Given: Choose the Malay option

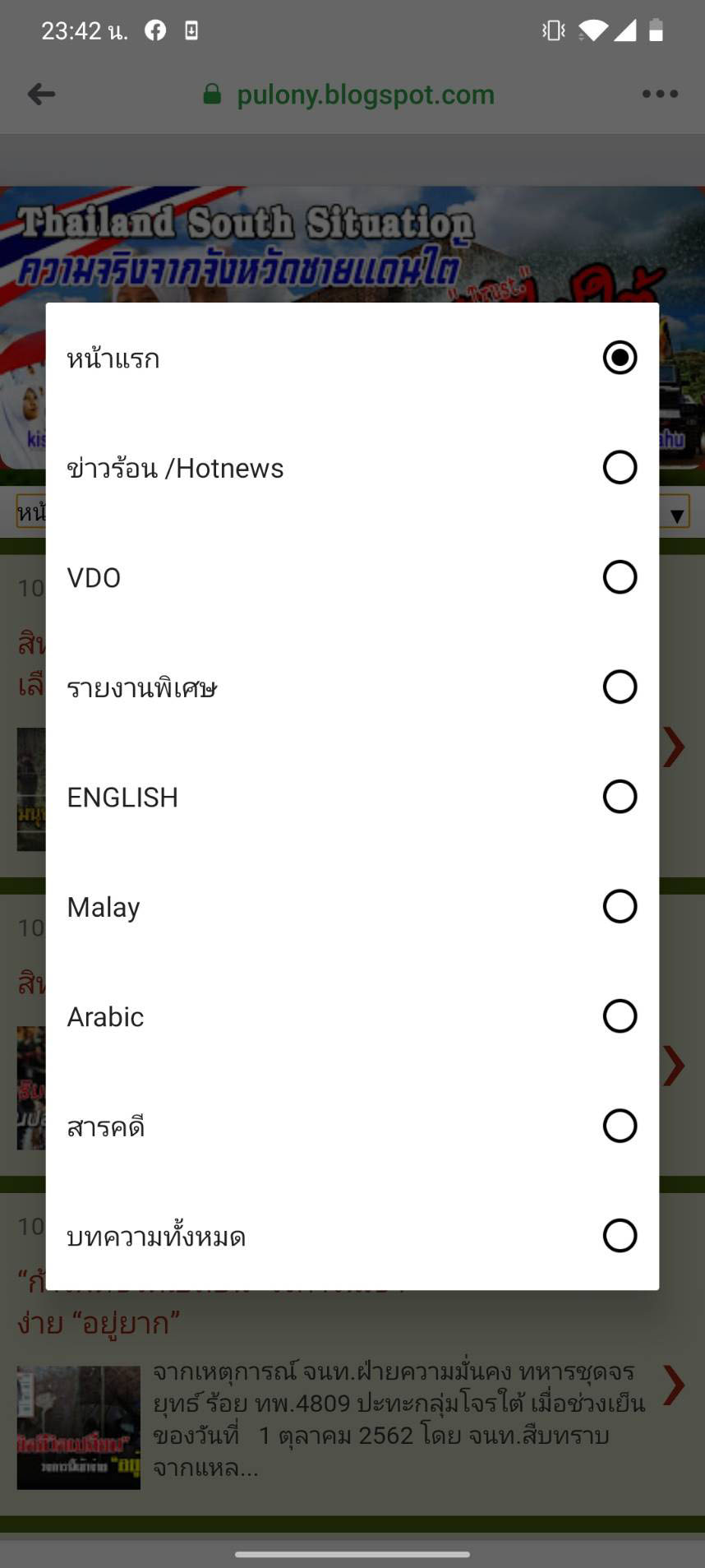Looking at the screenshot, I should click(352, 907).
